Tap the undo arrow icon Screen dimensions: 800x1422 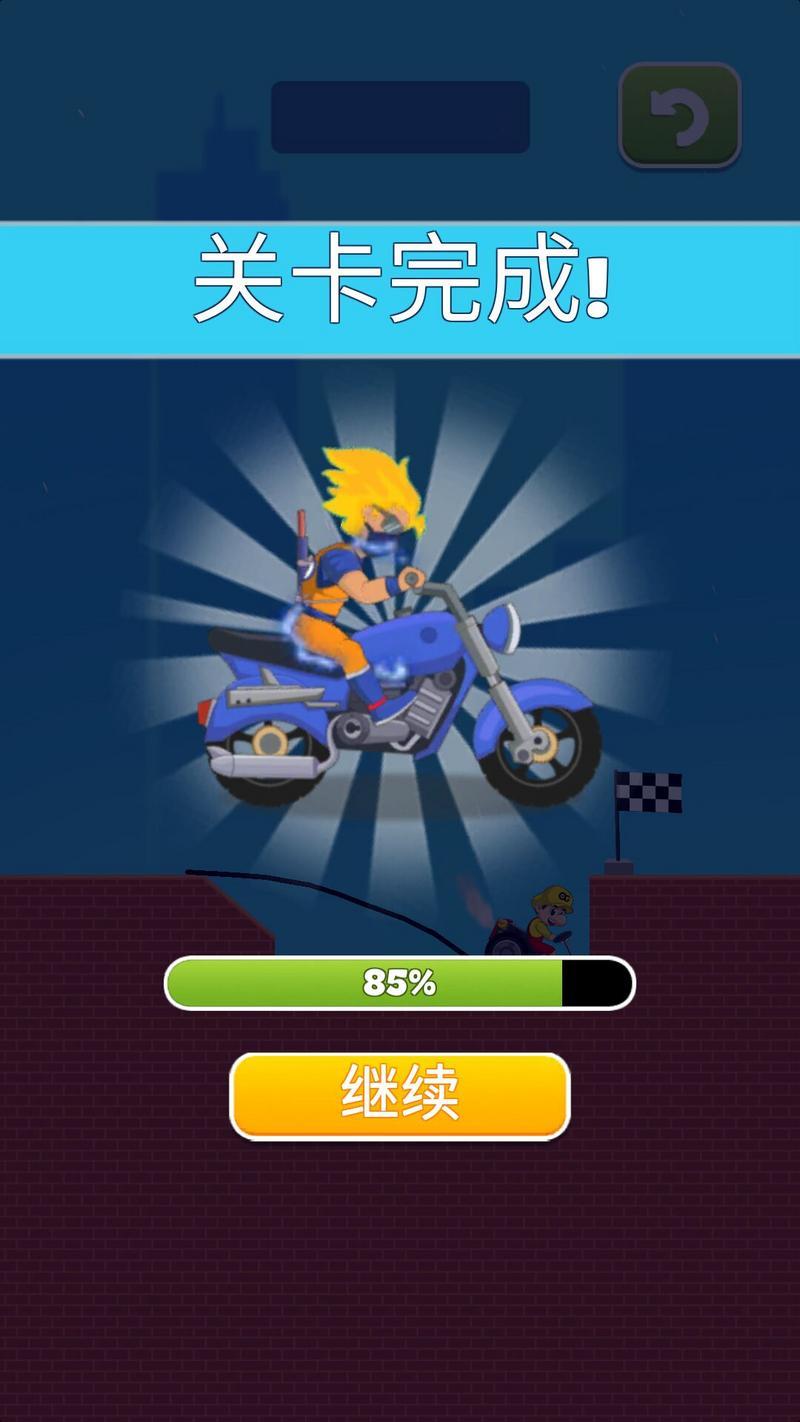(680, 115)
